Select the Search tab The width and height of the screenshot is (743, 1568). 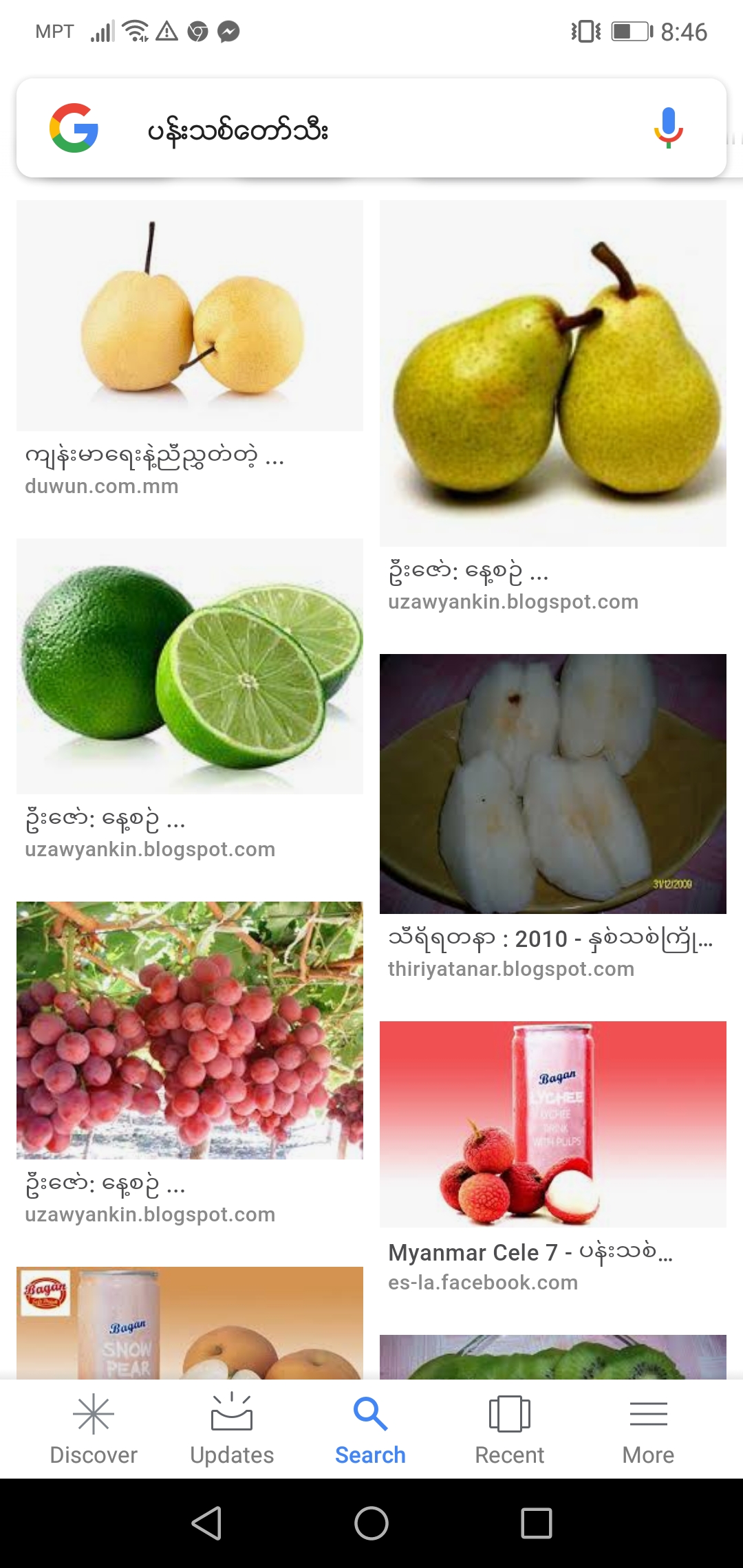pyautogui.click(x=370, y=1428)
